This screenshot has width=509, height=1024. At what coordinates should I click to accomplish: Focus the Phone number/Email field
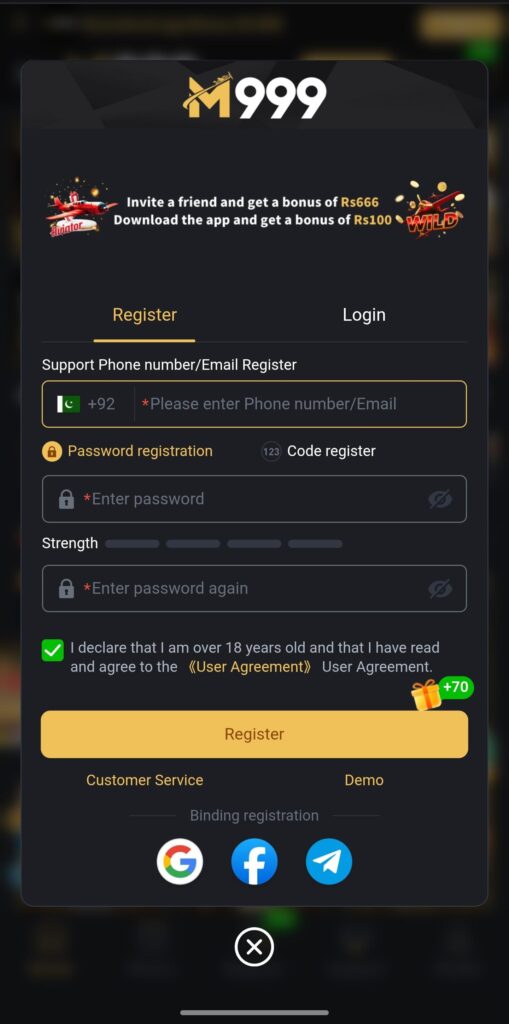click(x=299, y=404)
